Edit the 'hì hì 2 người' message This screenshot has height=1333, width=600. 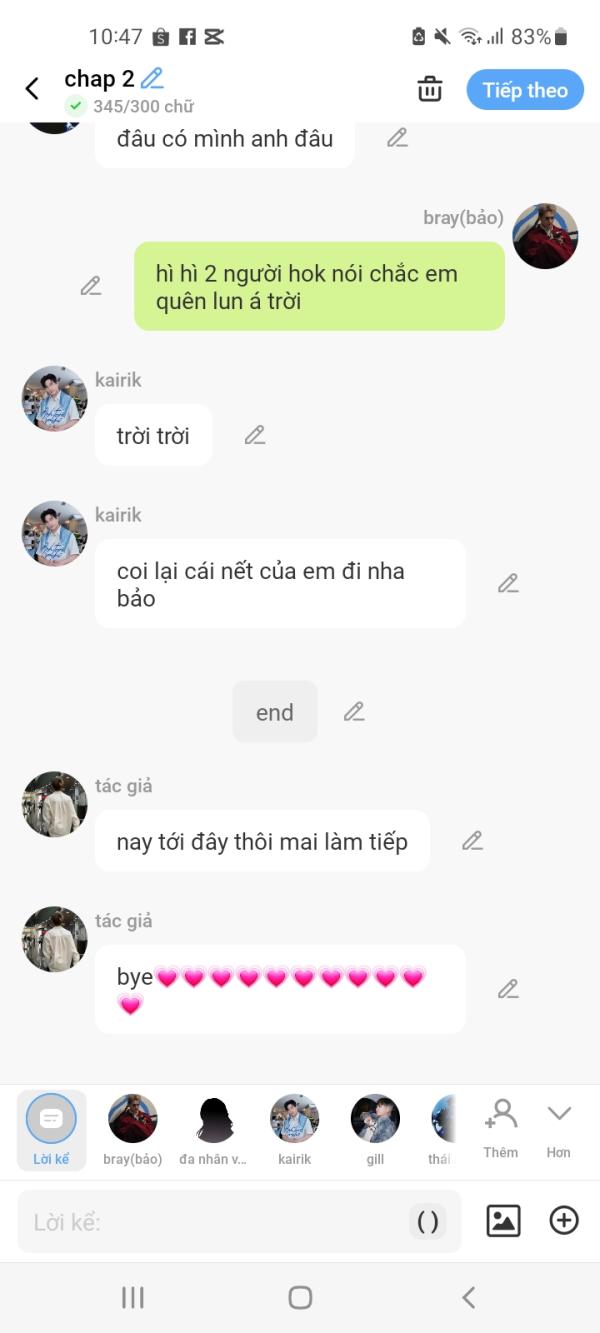(x=91, y=286)
